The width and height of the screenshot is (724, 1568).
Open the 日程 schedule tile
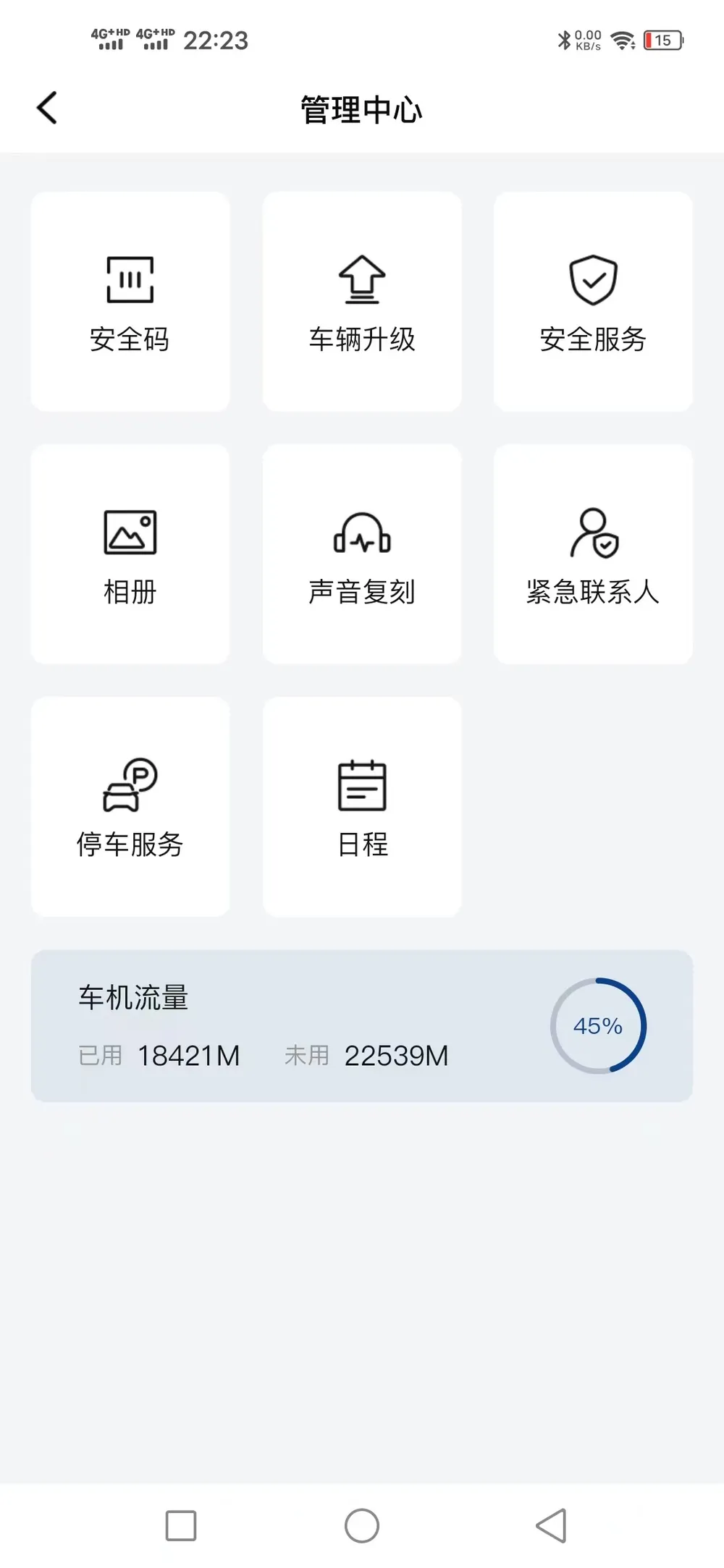[362, 807]
